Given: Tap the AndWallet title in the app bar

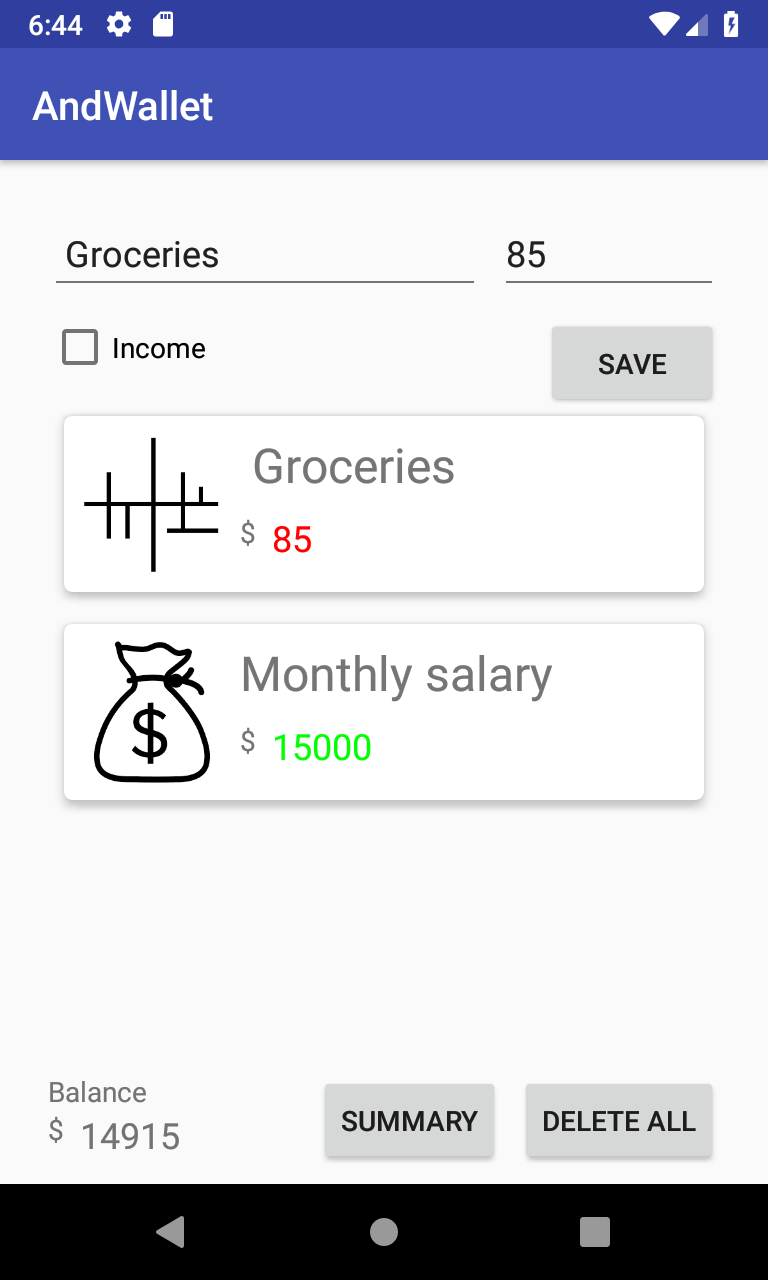Looking at the screenshot, I should point(121,105).
